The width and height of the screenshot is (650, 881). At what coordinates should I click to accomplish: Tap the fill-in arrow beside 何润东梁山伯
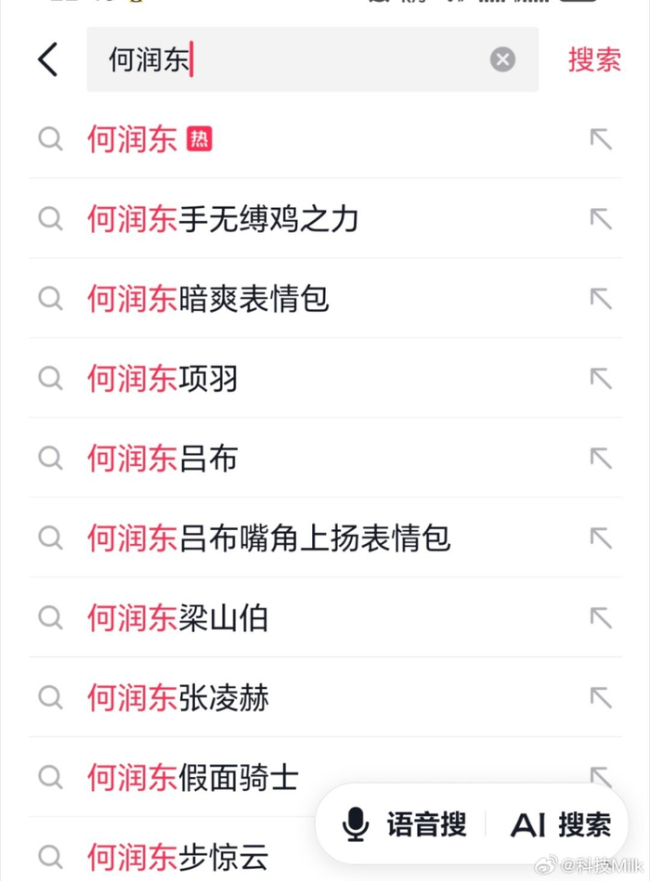point(600,618)
